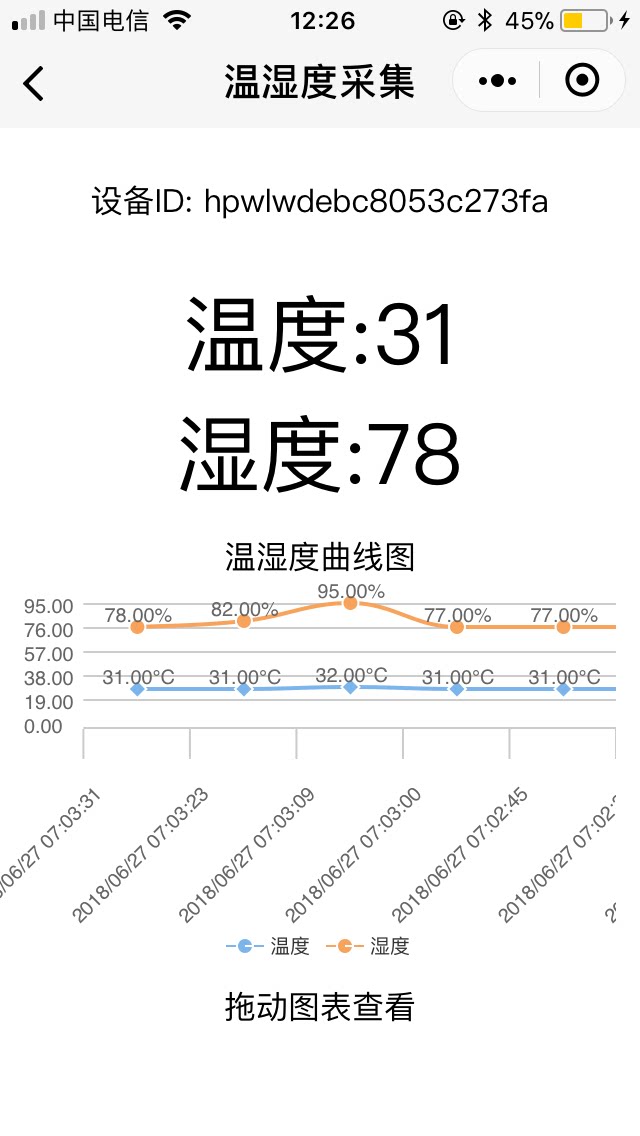The image size is (640, 1136).
Task: Tap the 82.00% humidity data point
Action: (x=244, y=621)
